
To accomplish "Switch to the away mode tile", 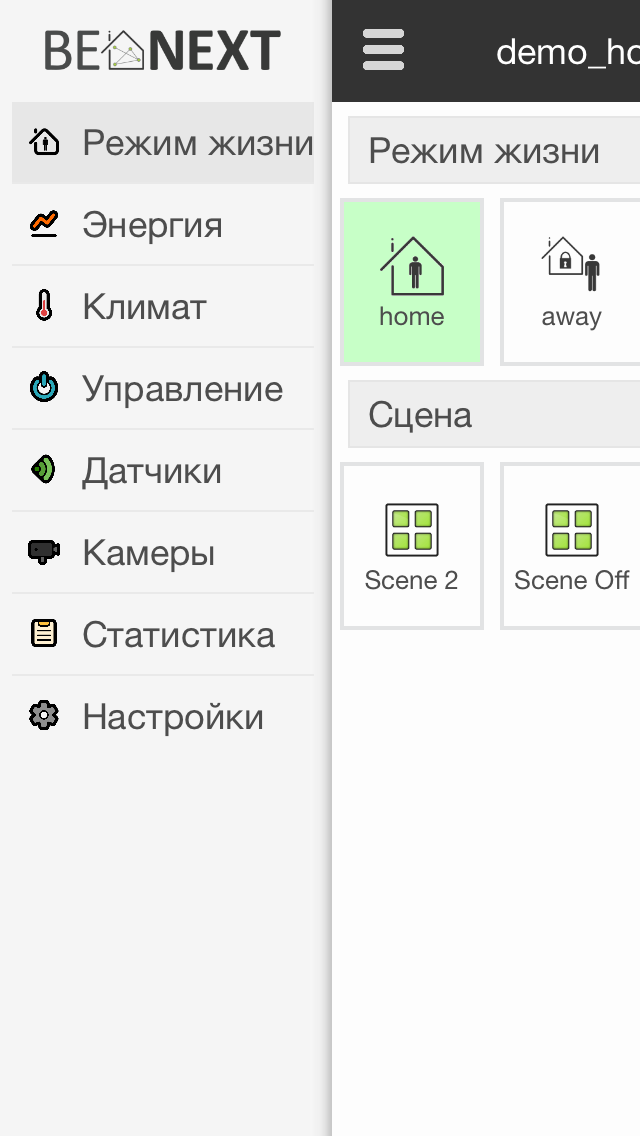I will tap(571, 282).
